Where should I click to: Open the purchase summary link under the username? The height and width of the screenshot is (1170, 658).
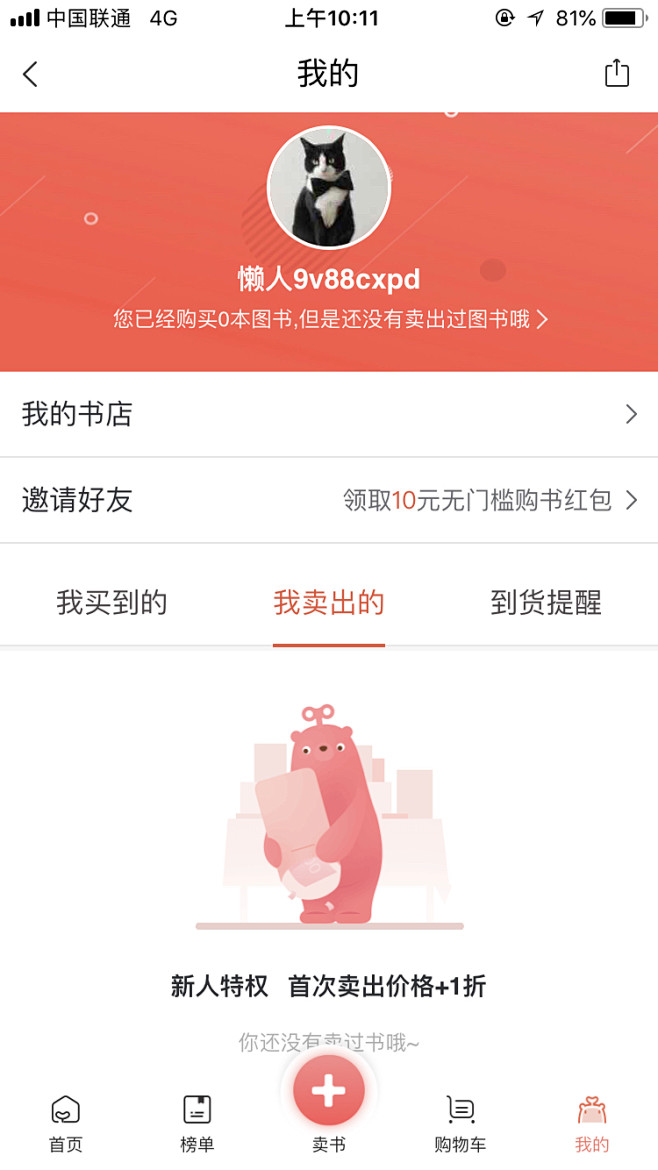point(330,319)
